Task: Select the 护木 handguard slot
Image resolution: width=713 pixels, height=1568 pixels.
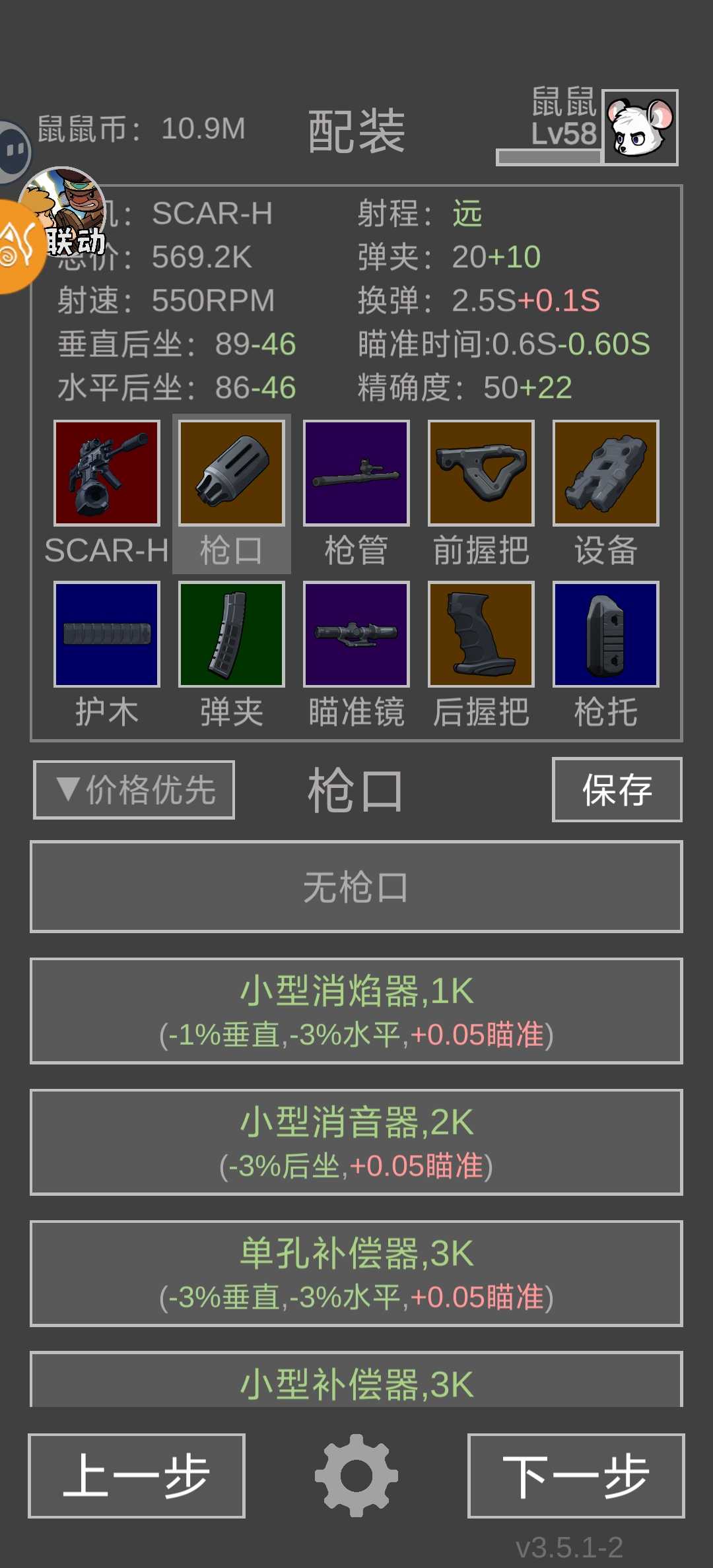Action: pyautogui.click(x=106, y=634)
